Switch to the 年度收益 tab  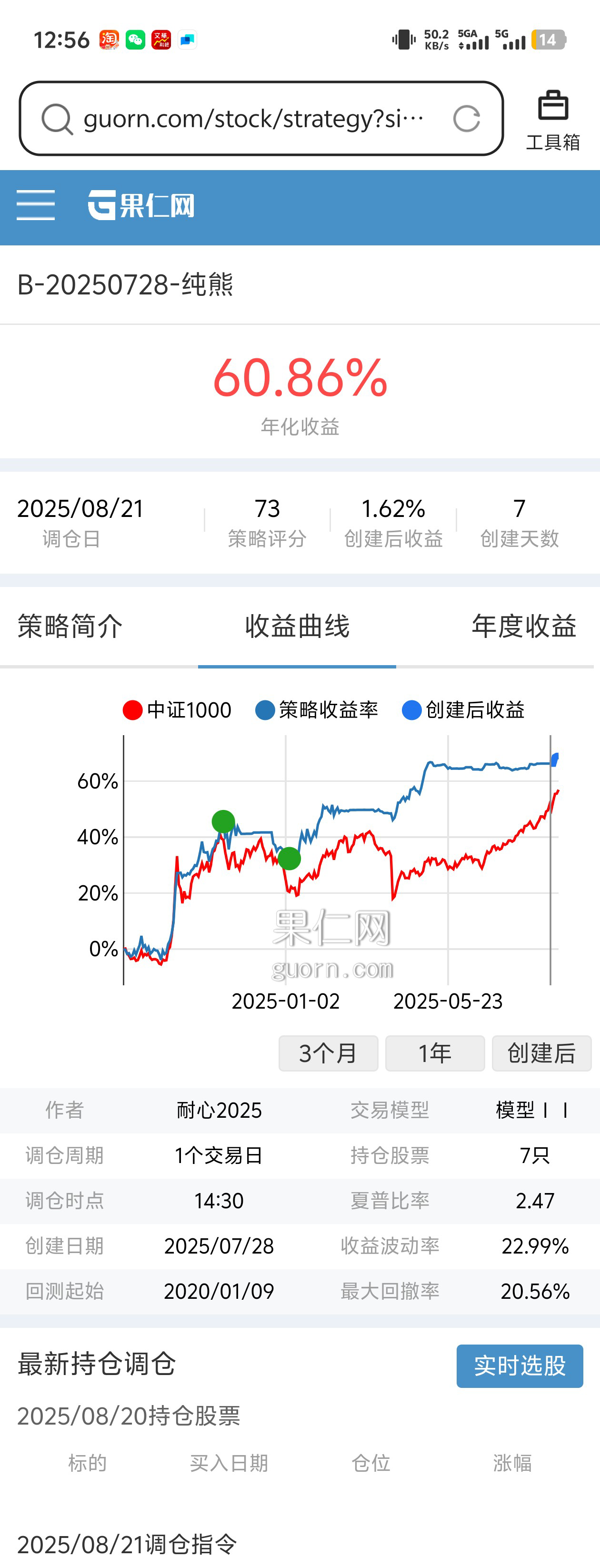524,627
